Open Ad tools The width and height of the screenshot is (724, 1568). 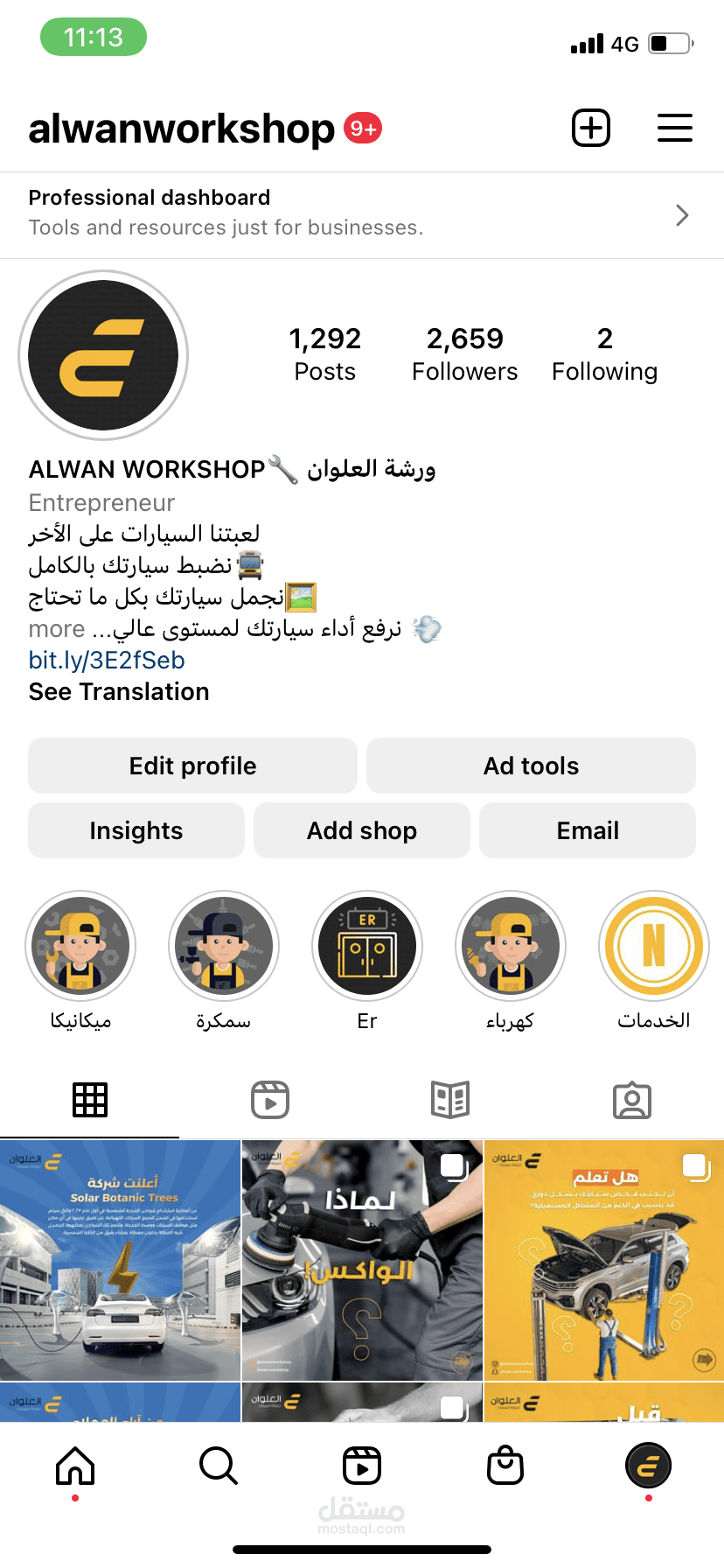[x=531, y=766]
